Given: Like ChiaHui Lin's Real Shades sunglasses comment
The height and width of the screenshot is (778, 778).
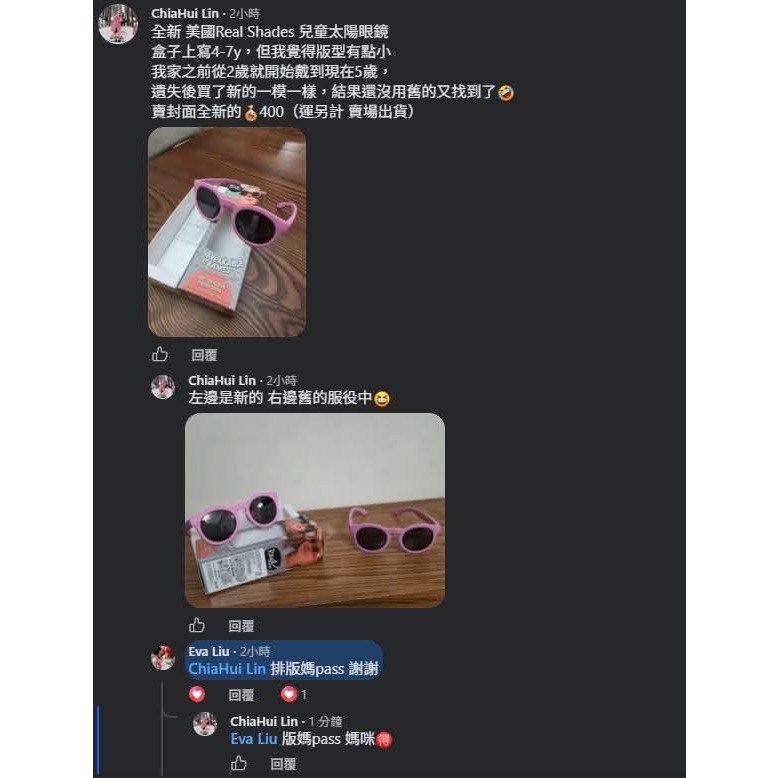Looking at the screenshot, I should [x=160, y=354].
